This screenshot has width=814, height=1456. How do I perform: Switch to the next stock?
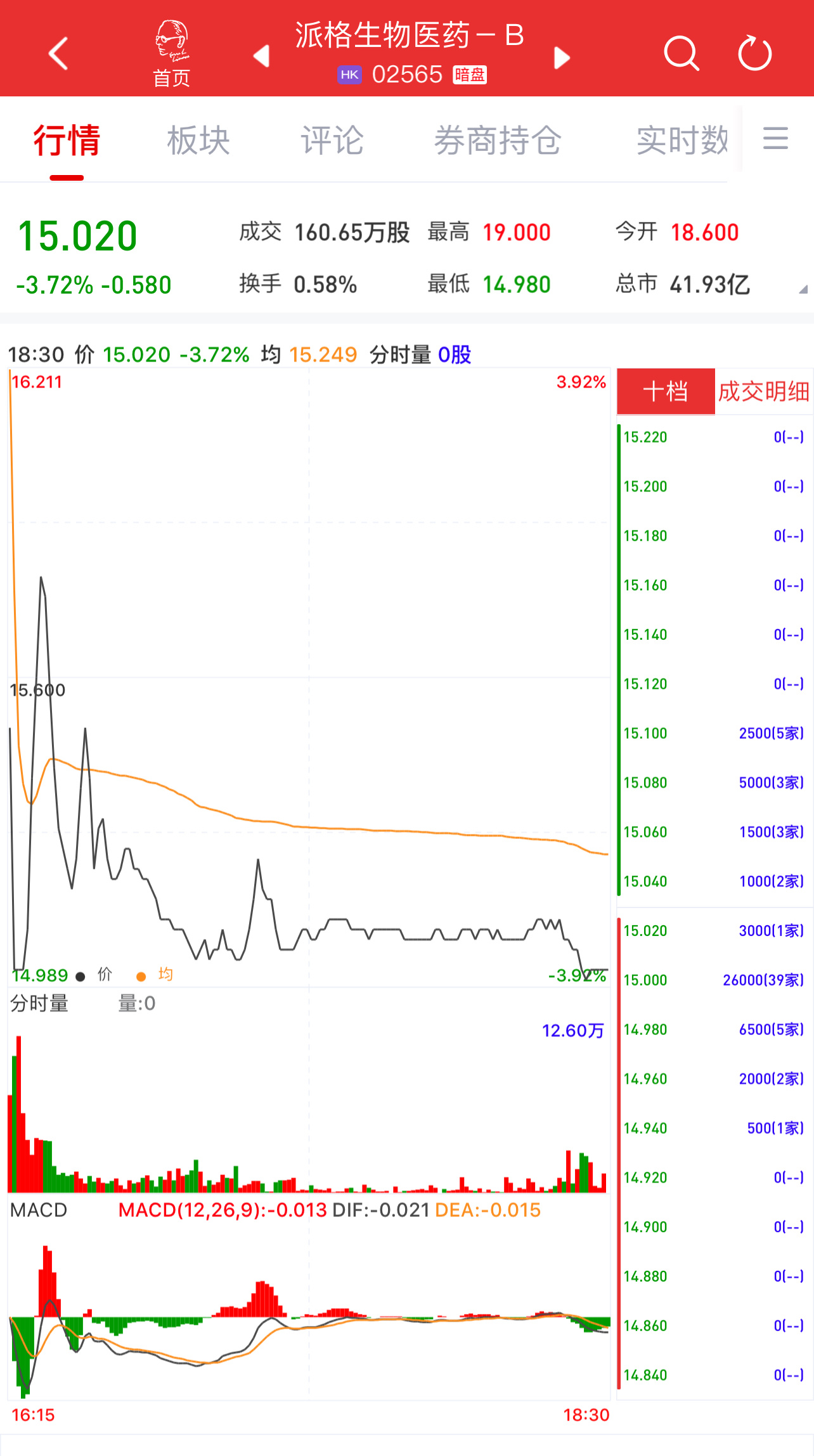tap(562, 58)
